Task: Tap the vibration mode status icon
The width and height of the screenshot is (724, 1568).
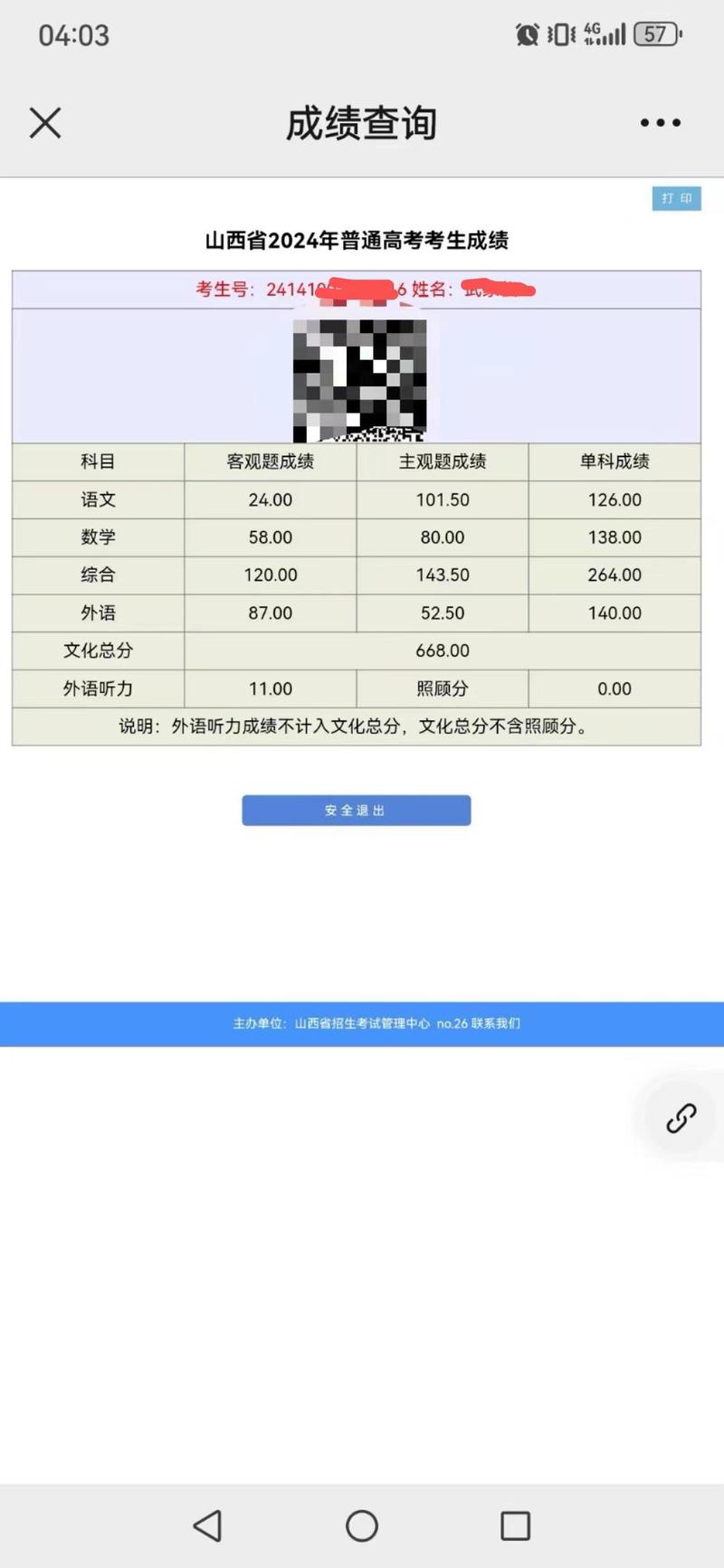Action: coord(559,33)
